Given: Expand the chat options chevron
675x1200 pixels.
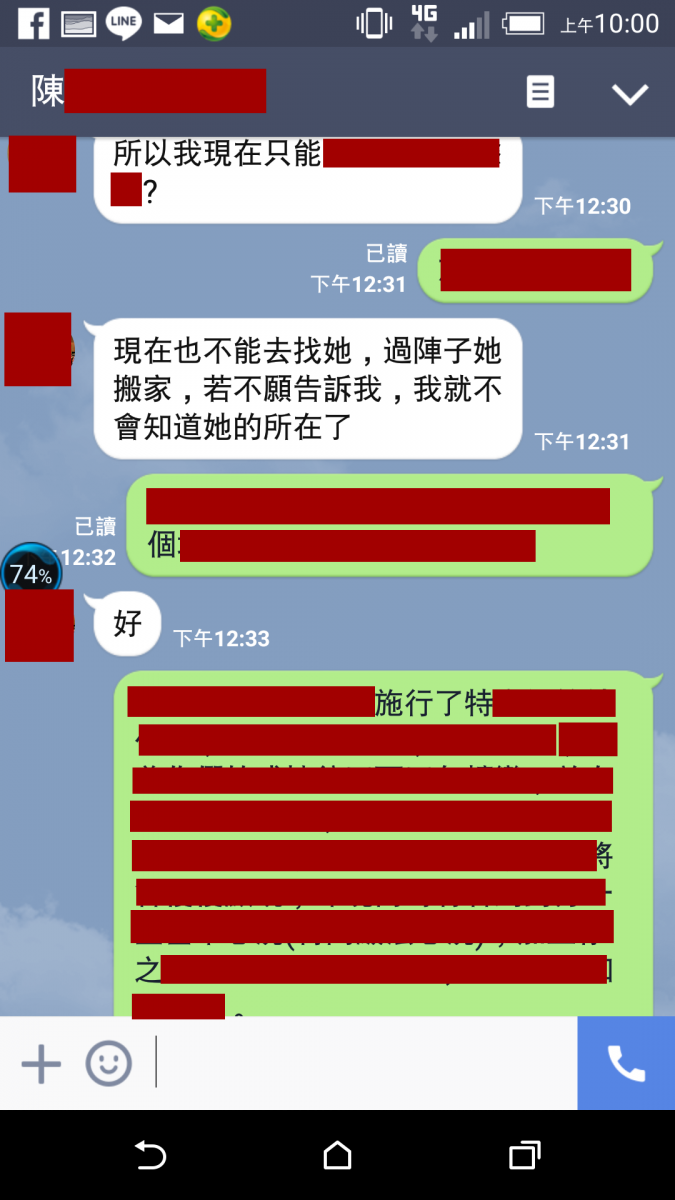Looking at the screenshot, I should 630,94.
